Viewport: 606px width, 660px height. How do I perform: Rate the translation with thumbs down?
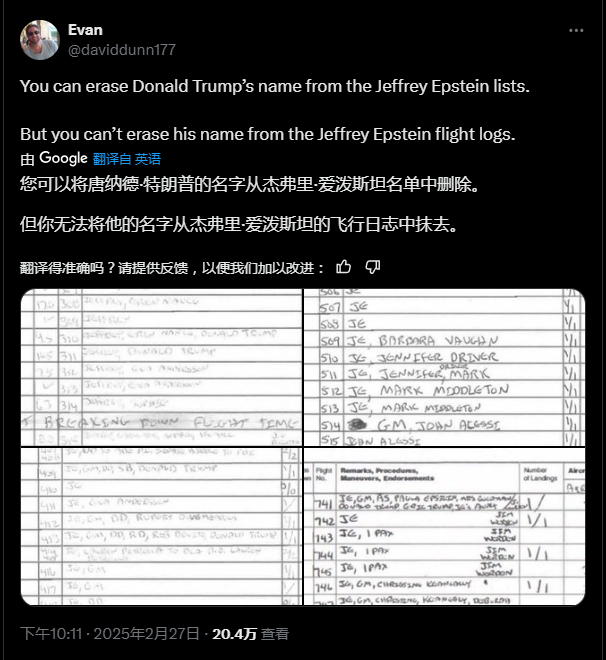[x=372, y=267]
